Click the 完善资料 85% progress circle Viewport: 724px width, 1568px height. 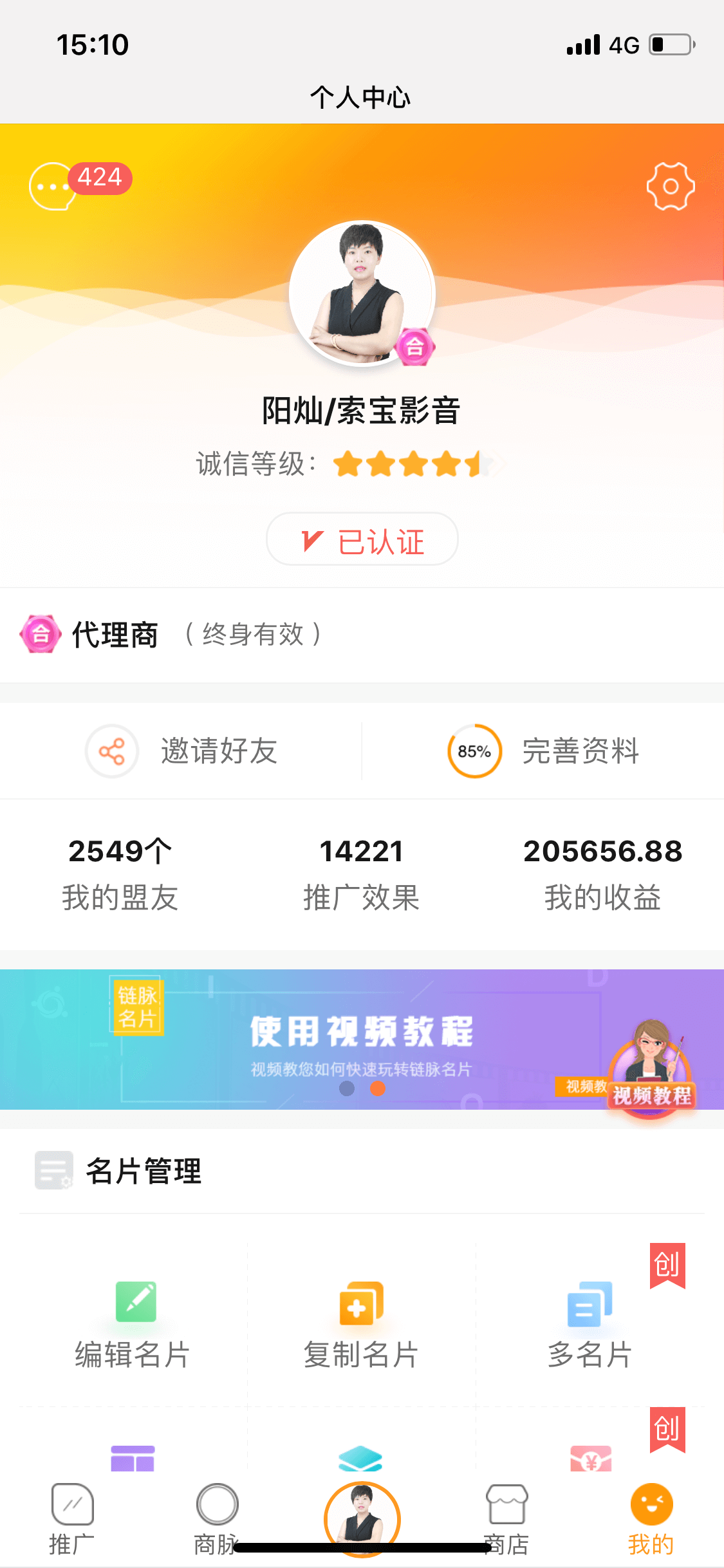tap(474, 752)
